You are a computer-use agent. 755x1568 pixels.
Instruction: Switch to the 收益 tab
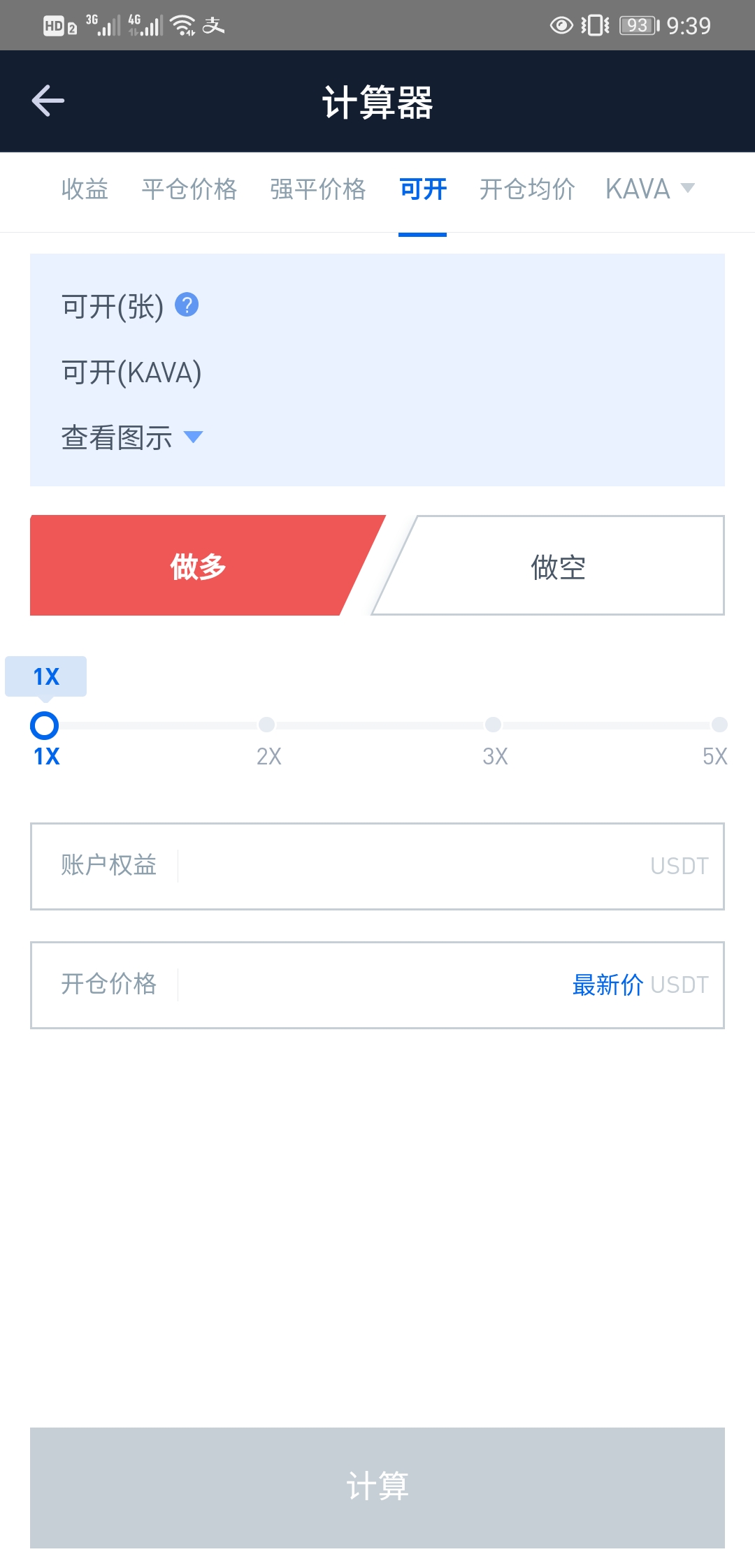pyautogui.click(x=85, y=189)
